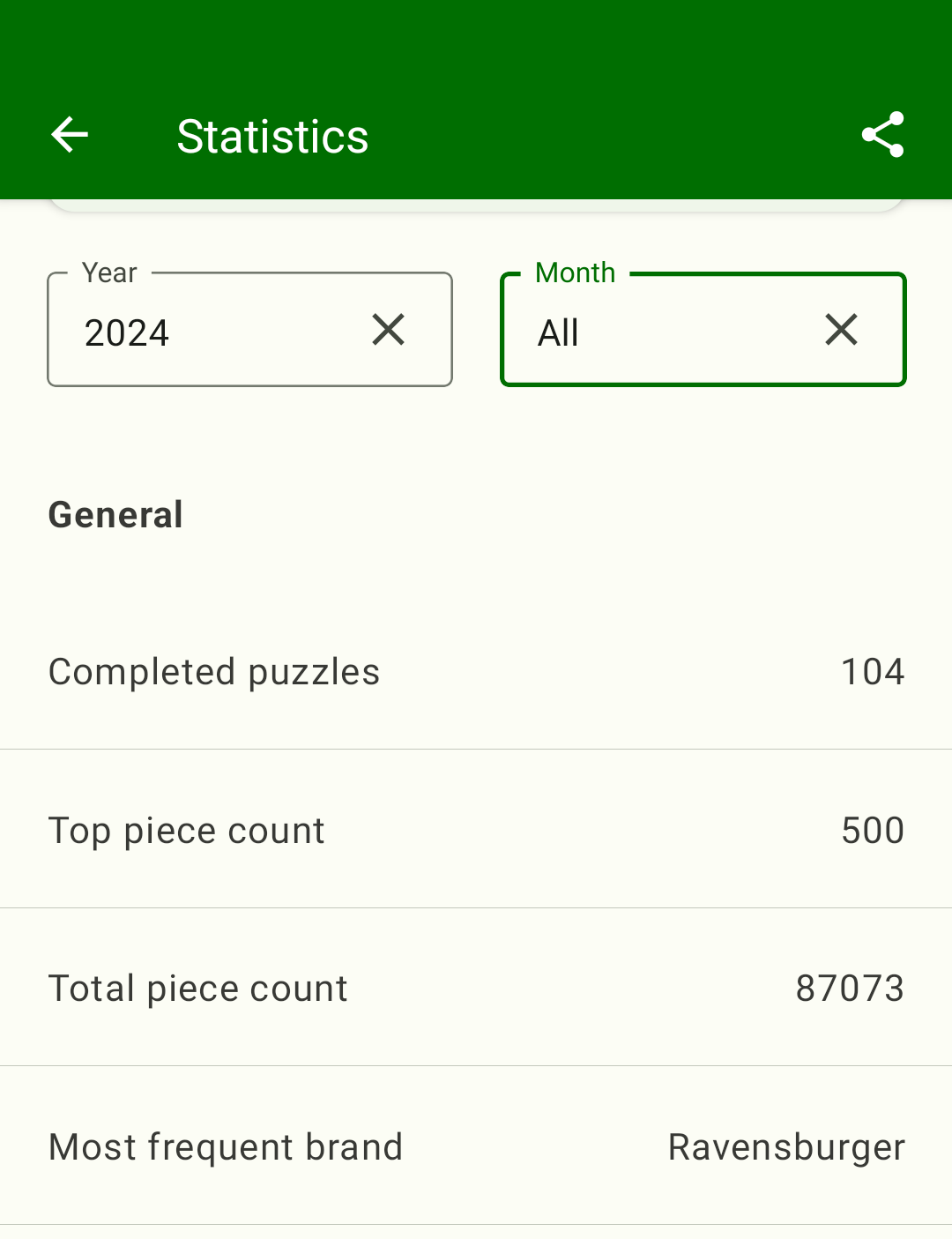Clear the Month filter
The width and height of the screenshot is (952, 1239).
tap(841, 330)
